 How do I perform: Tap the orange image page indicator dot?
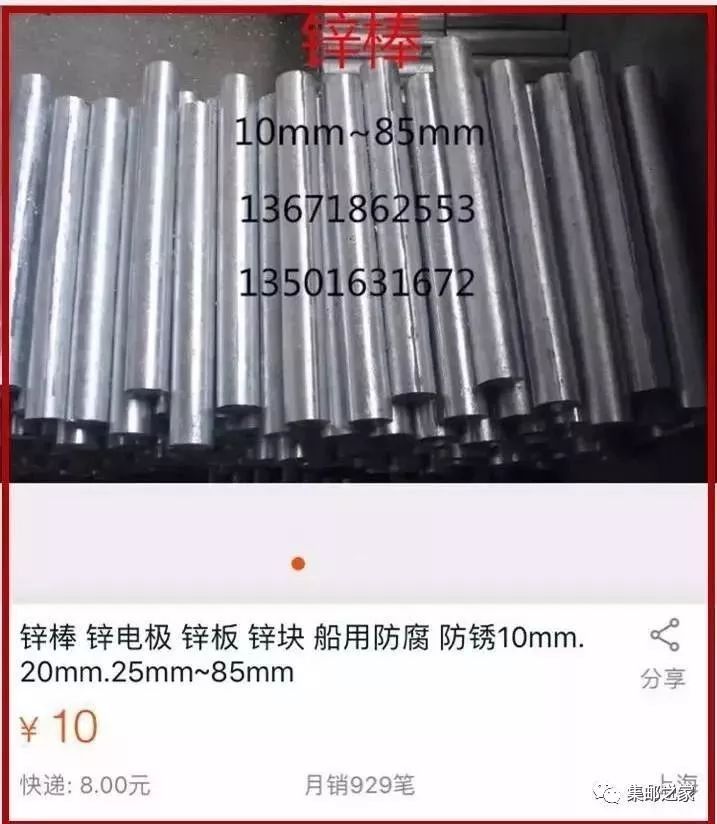tap(298, 564)
